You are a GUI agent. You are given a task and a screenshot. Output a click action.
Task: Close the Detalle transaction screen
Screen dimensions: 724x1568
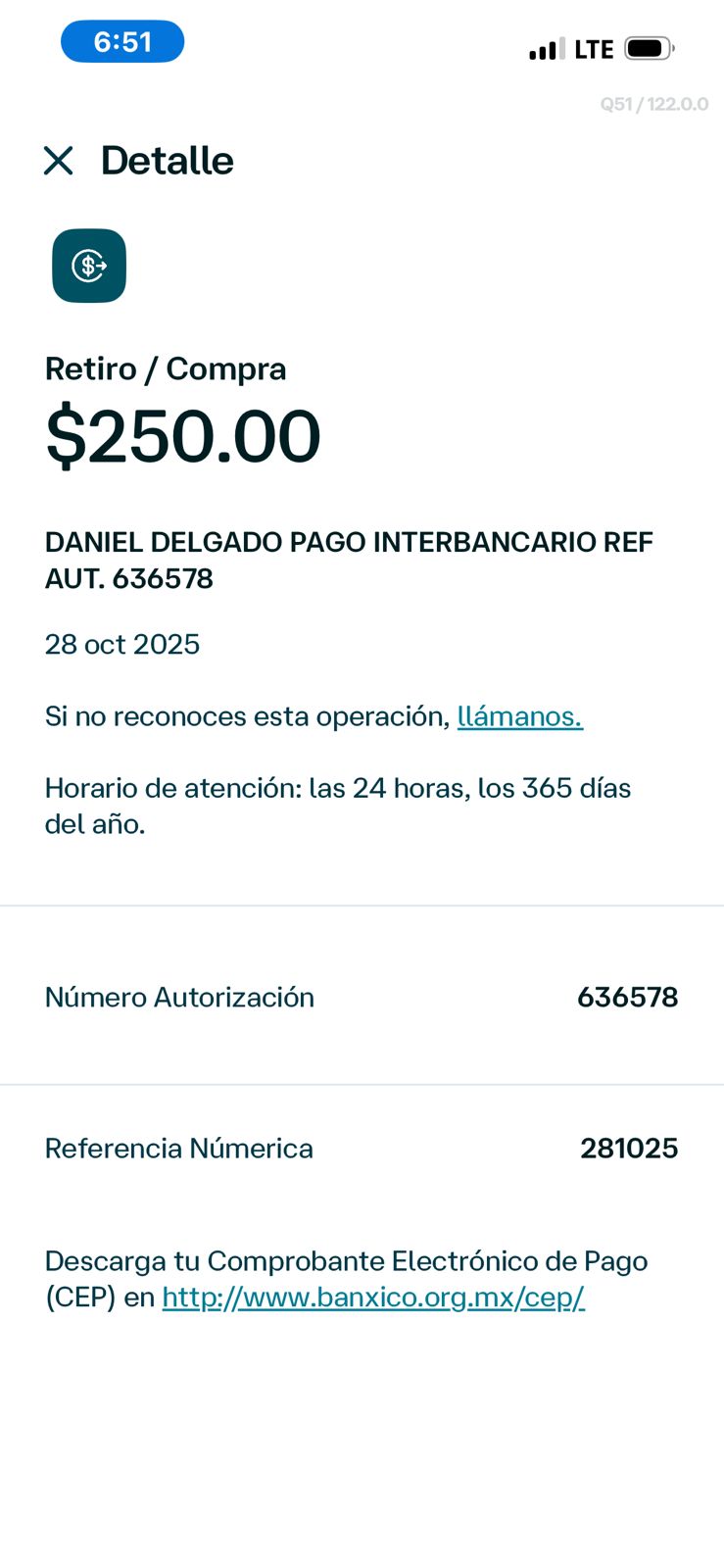click(x=59, y=161)
